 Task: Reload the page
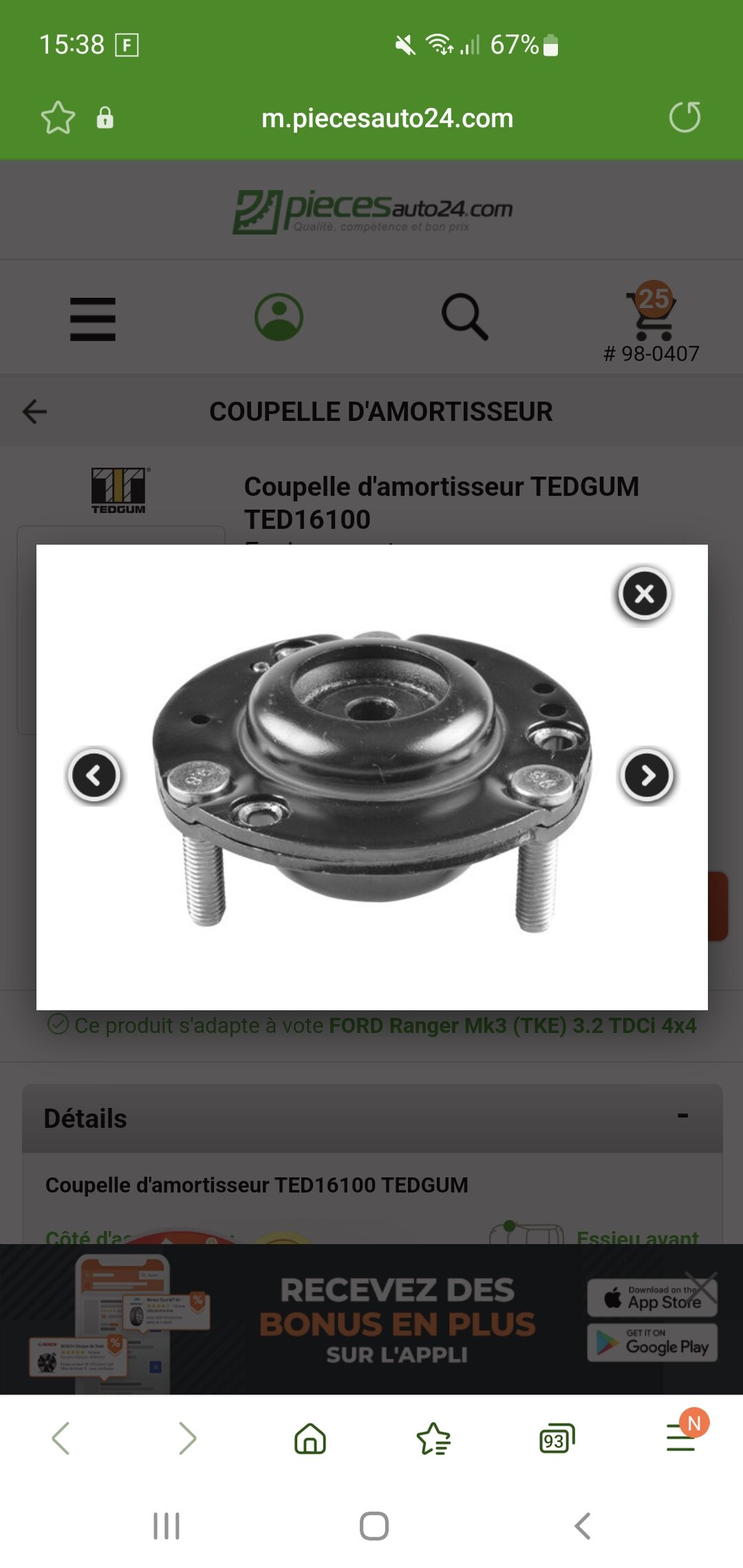[x=685, y=117]
